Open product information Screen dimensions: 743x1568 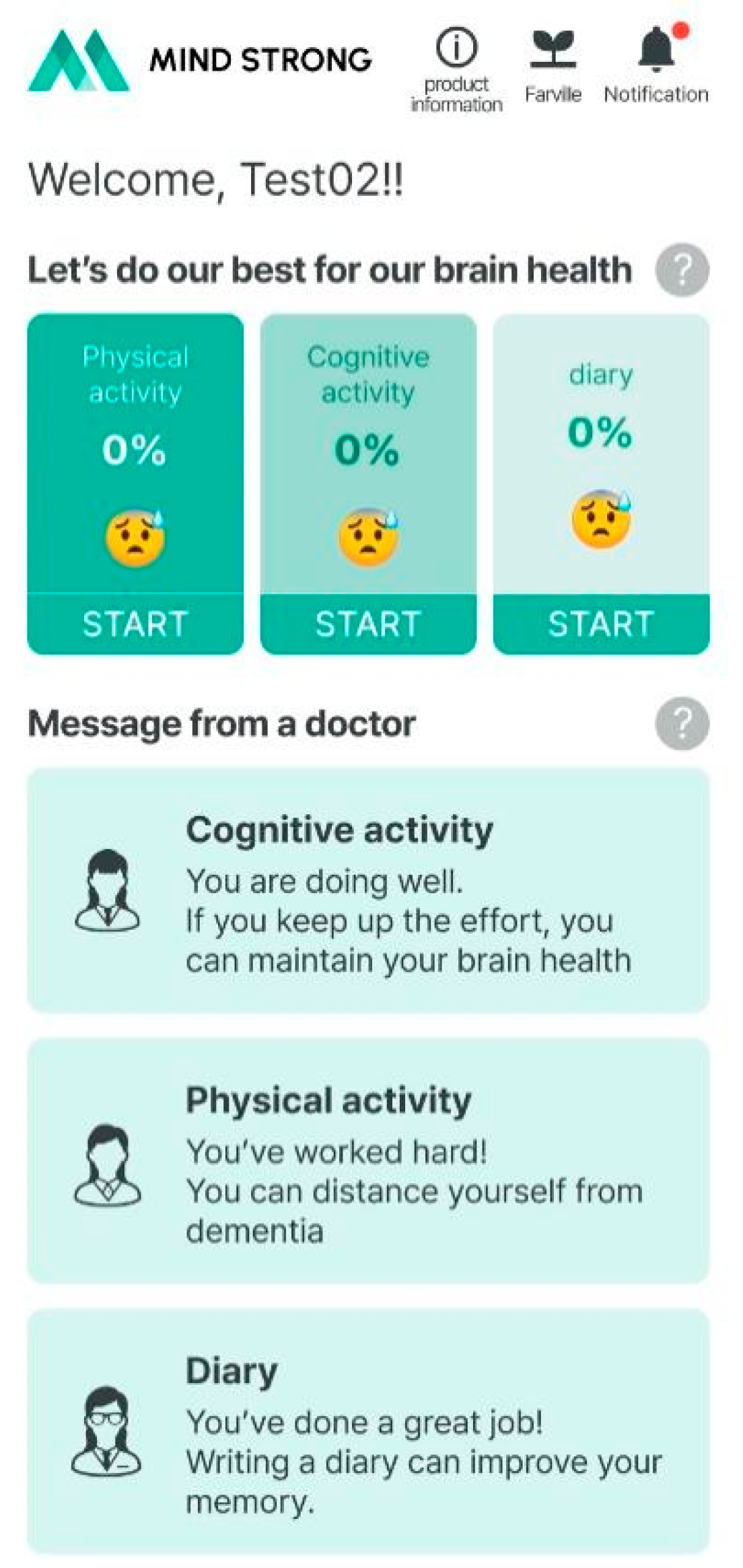456,69
